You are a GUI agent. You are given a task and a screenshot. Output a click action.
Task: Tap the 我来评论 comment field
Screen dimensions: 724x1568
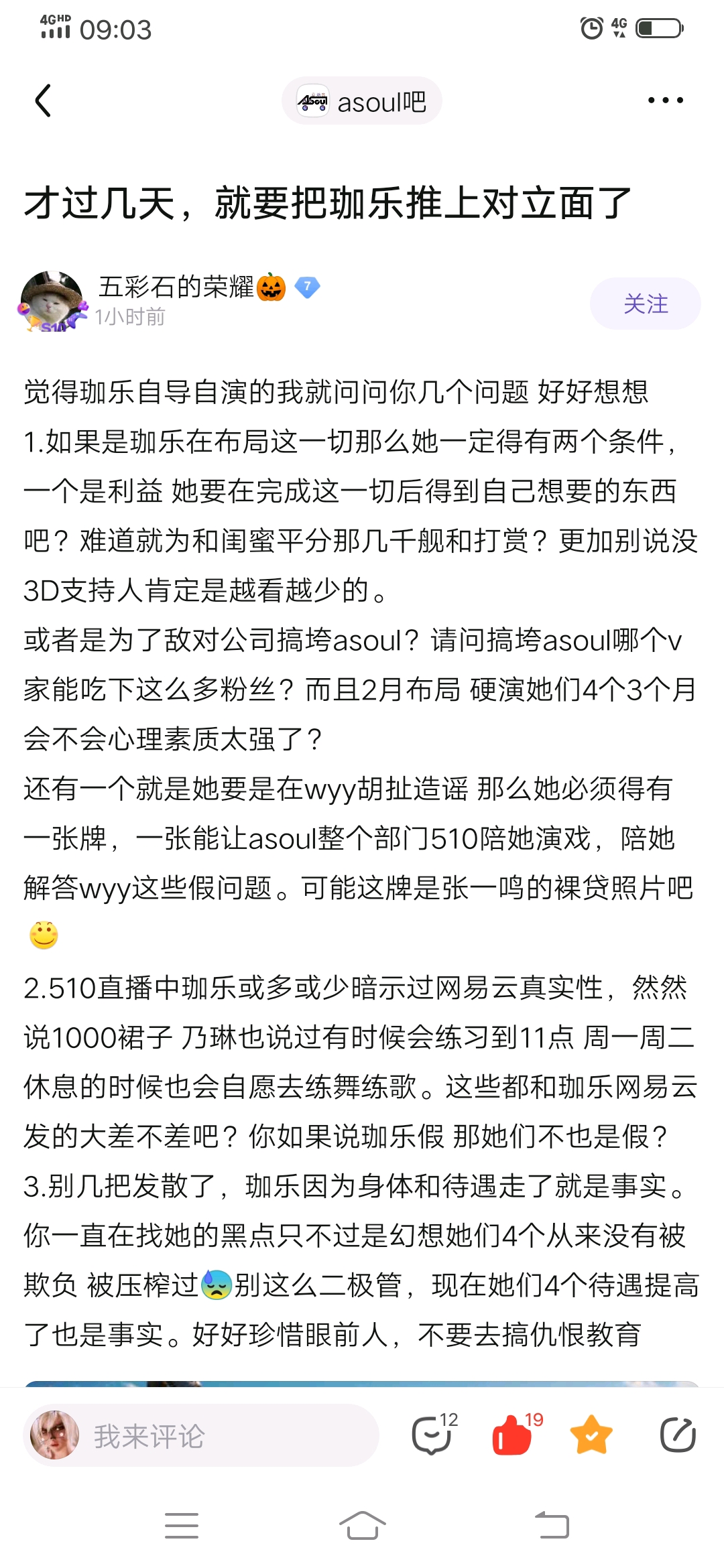click(x=201, y=1436)
